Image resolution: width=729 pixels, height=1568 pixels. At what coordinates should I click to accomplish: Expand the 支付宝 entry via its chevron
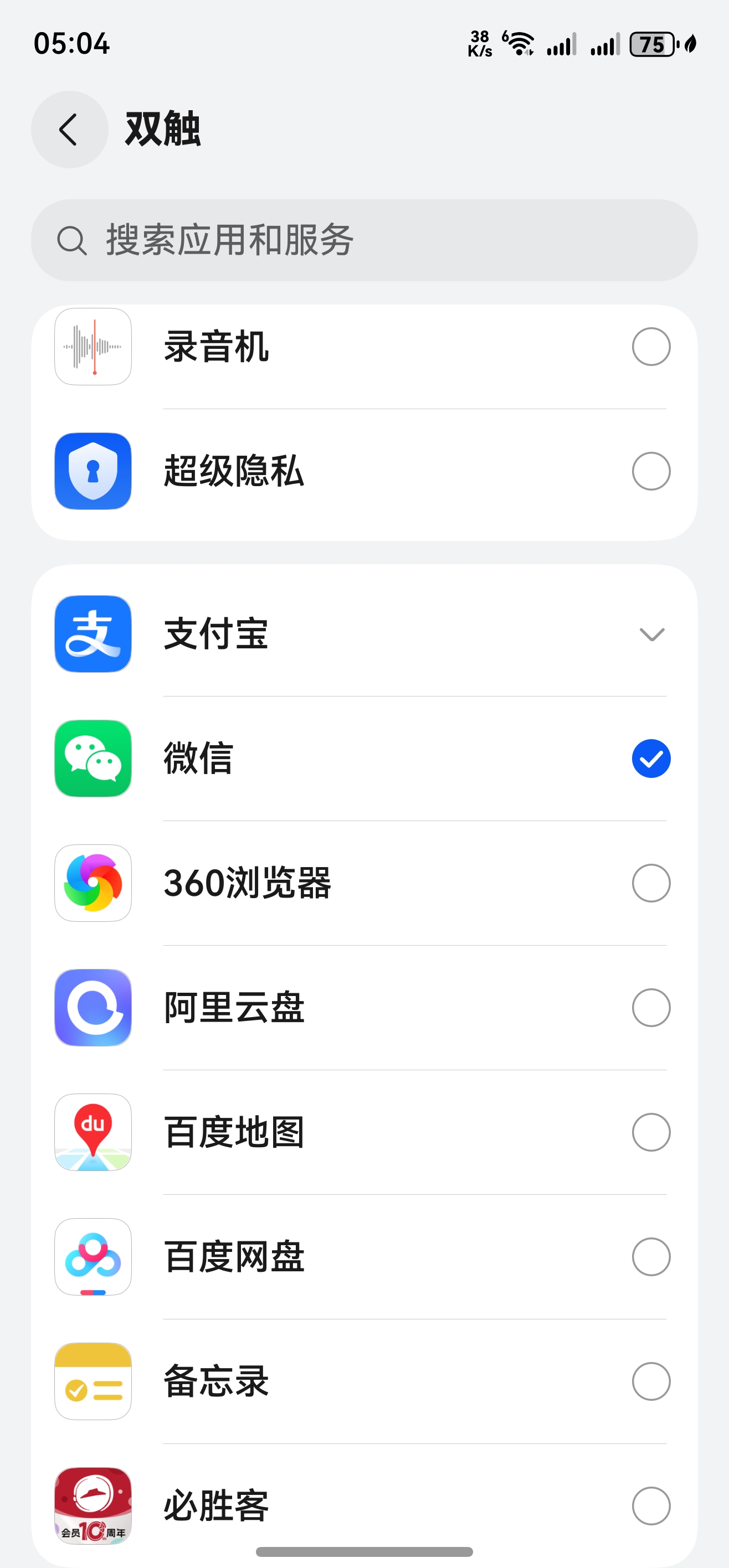pyautogui.click(x=651, y=635)
